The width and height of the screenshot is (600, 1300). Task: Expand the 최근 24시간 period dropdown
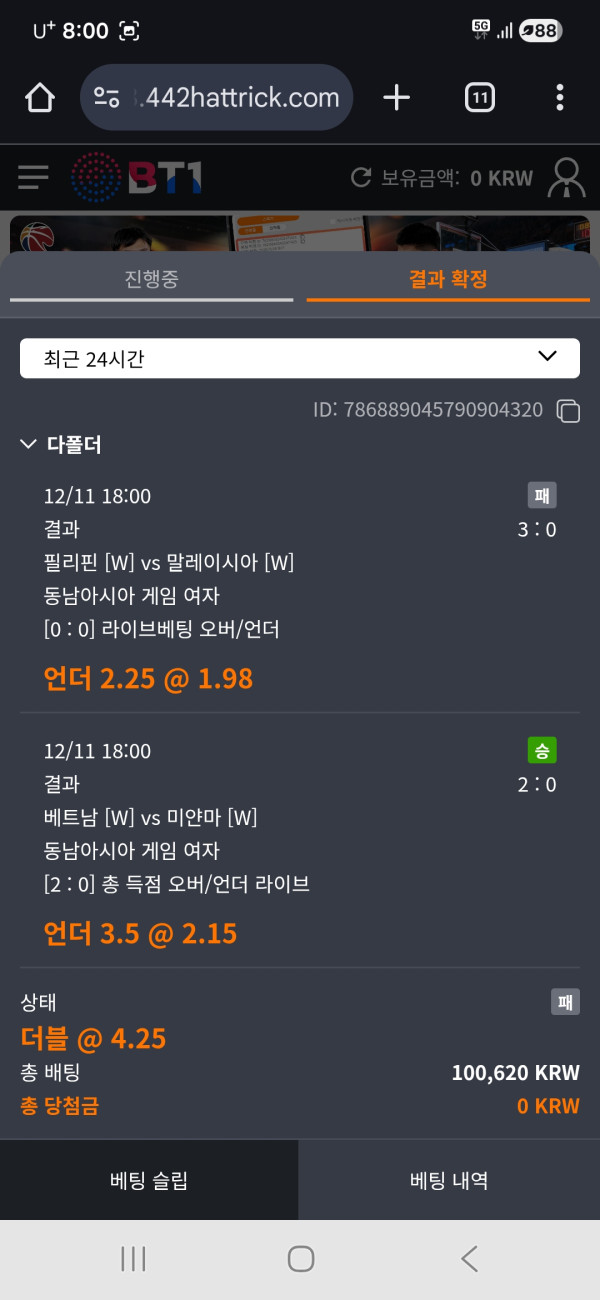click(300, 358)
